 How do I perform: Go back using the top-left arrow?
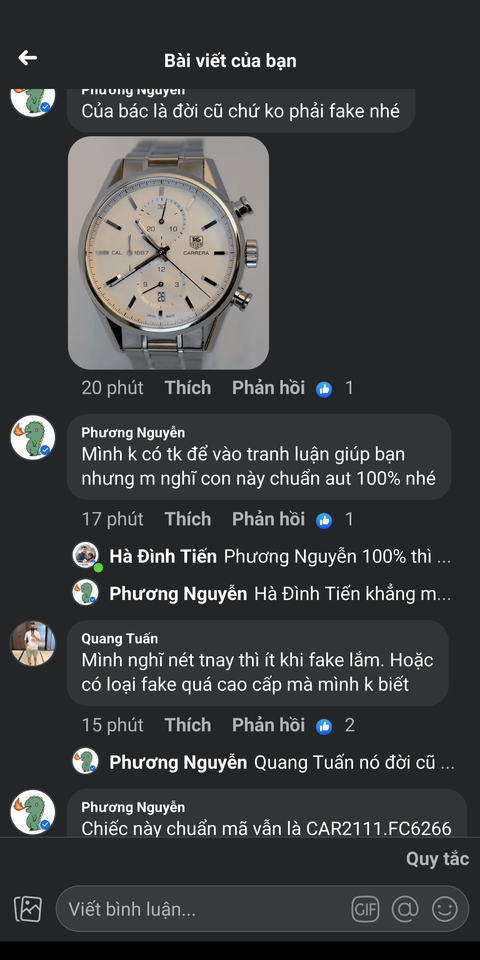(x=28, y=58)
